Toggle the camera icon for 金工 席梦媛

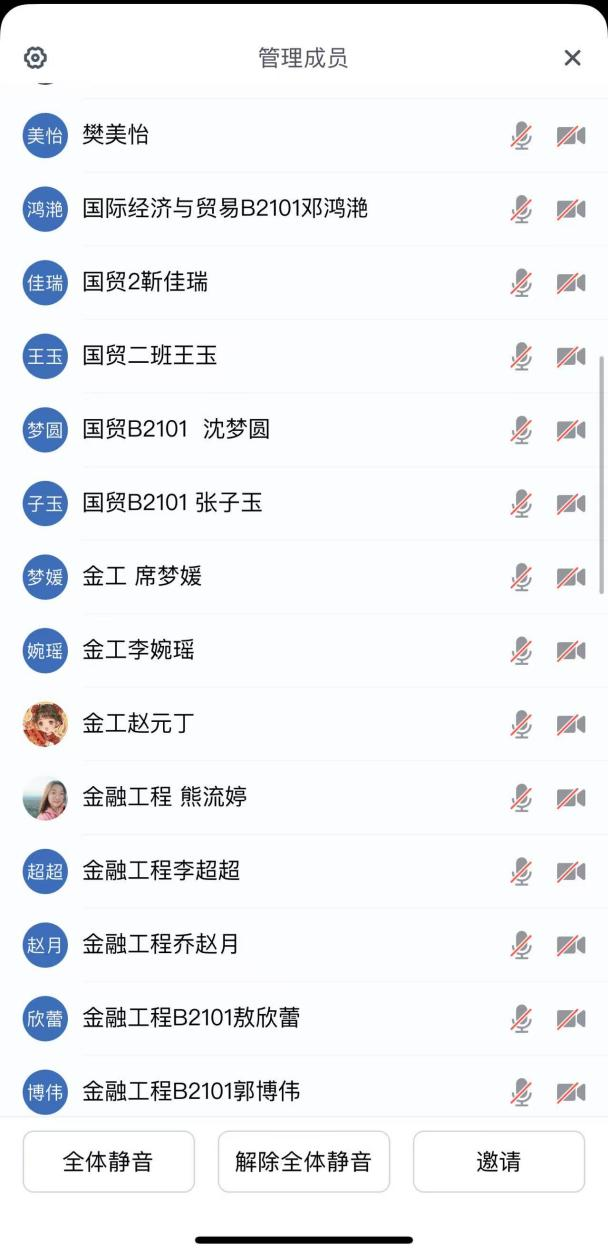coord(571,577)
